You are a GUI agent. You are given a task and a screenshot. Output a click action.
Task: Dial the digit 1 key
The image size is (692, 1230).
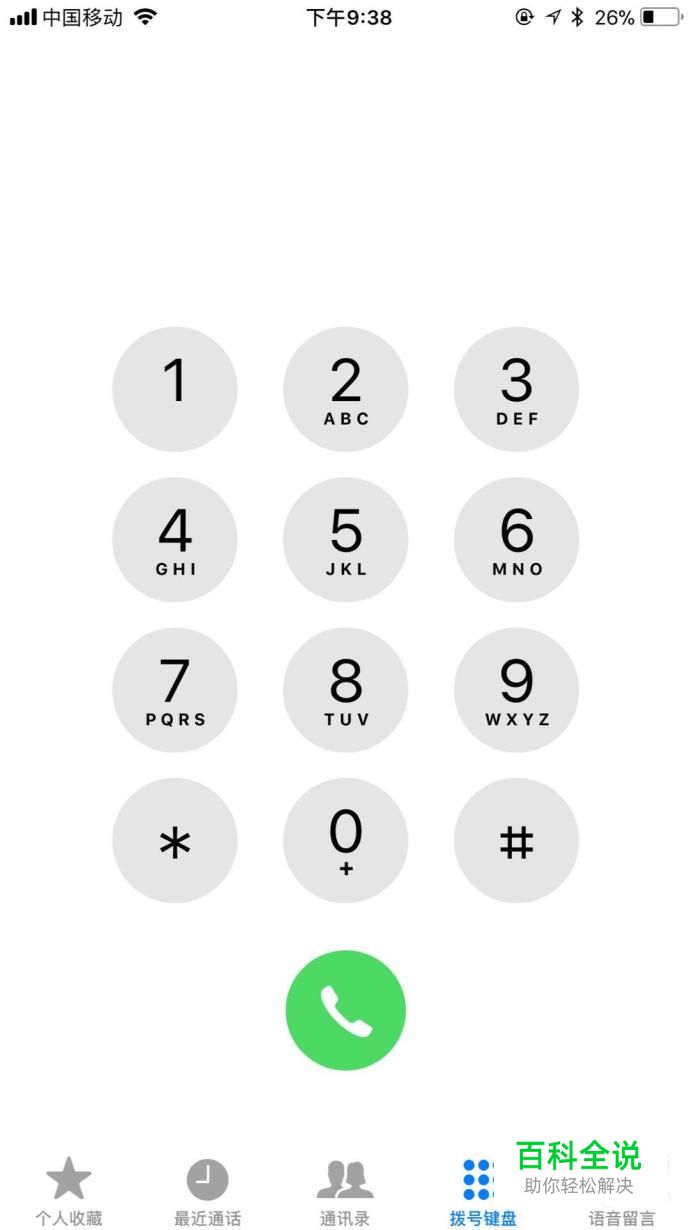(x=175, y=389)
